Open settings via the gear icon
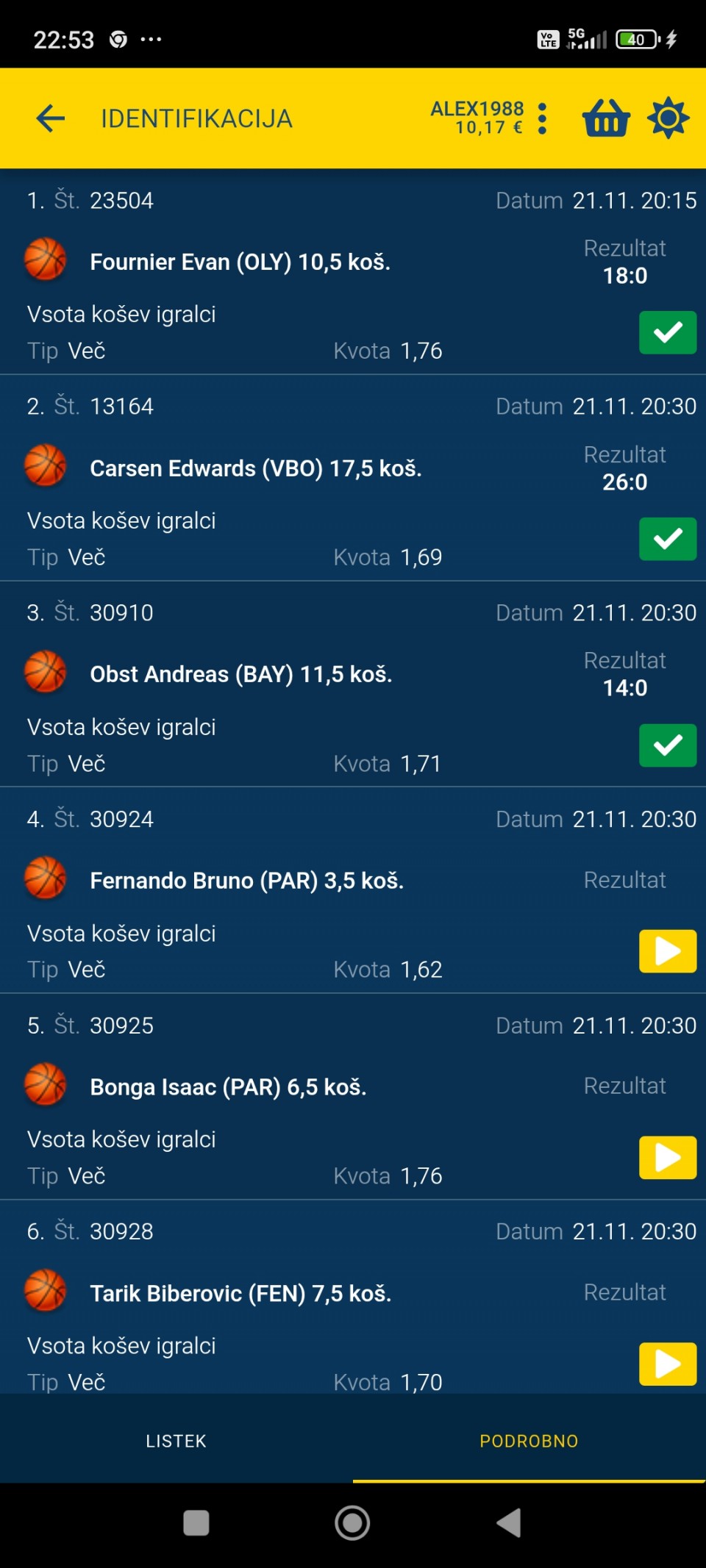 tap(668, 118)
